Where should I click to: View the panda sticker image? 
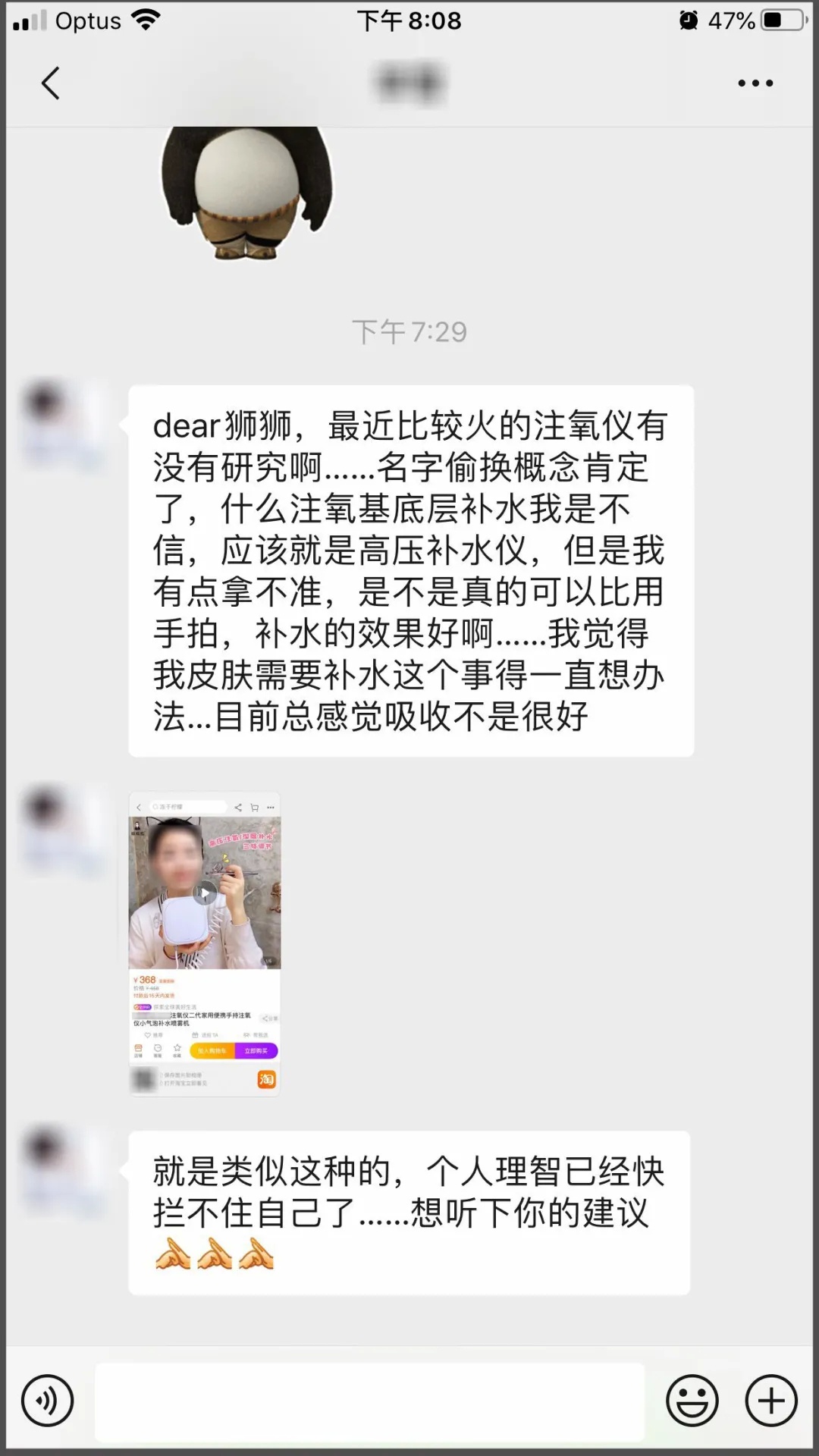246,192
